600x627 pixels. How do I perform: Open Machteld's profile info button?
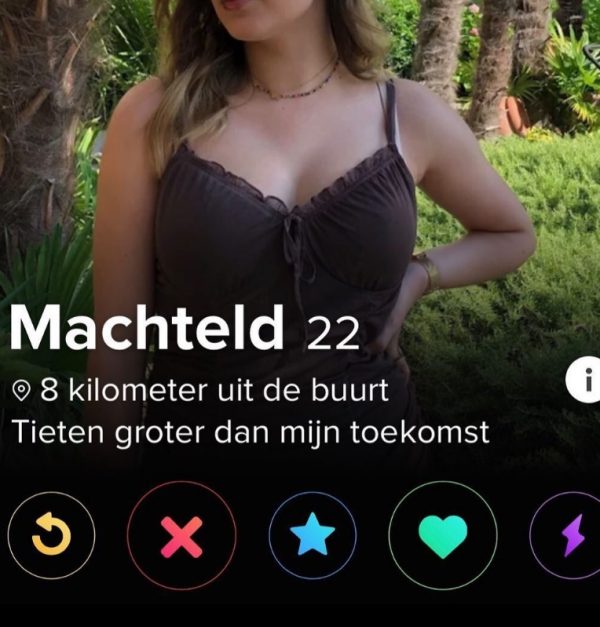point(585,383)
